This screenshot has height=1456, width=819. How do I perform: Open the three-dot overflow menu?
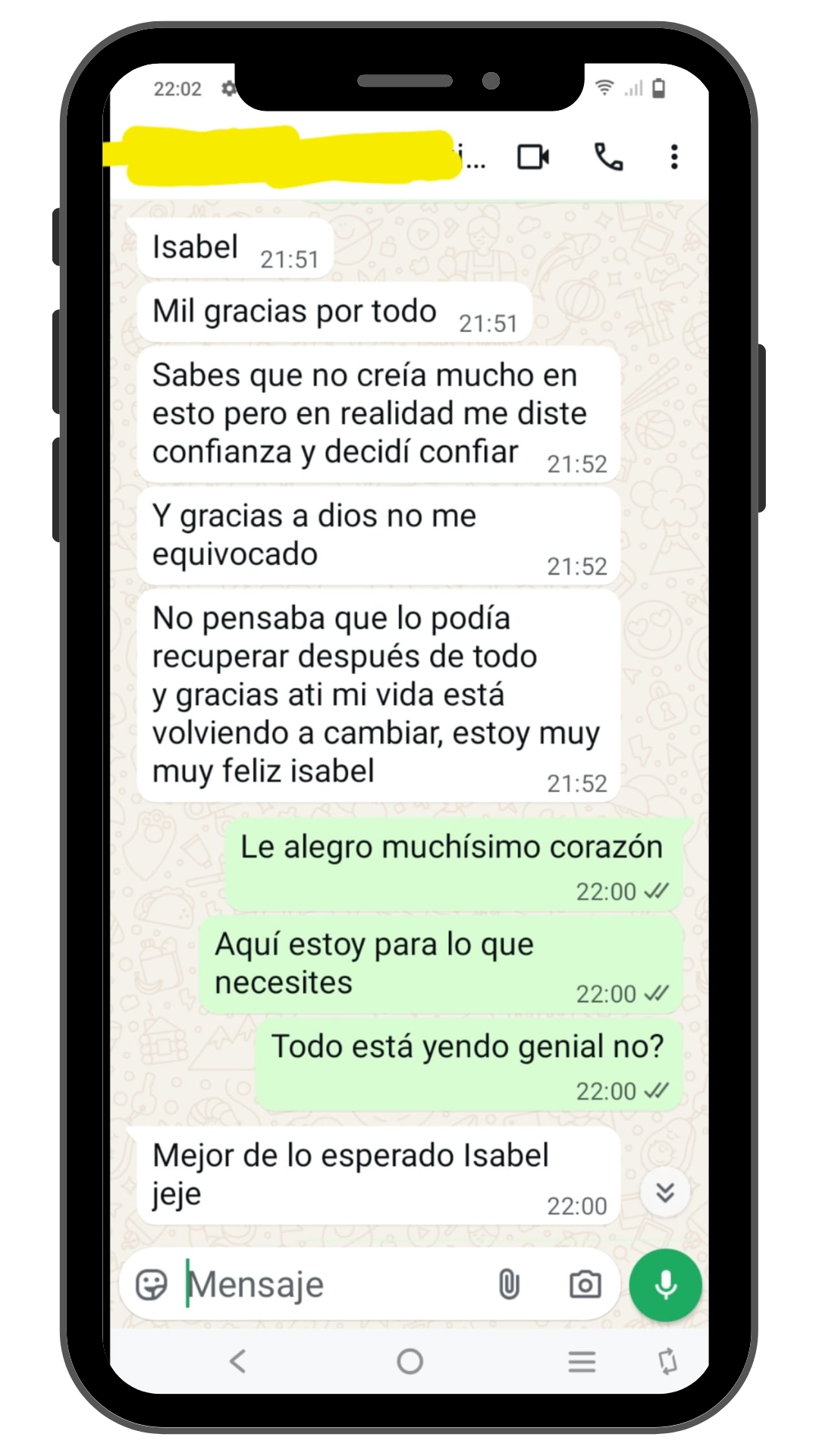tap(673, 156)
